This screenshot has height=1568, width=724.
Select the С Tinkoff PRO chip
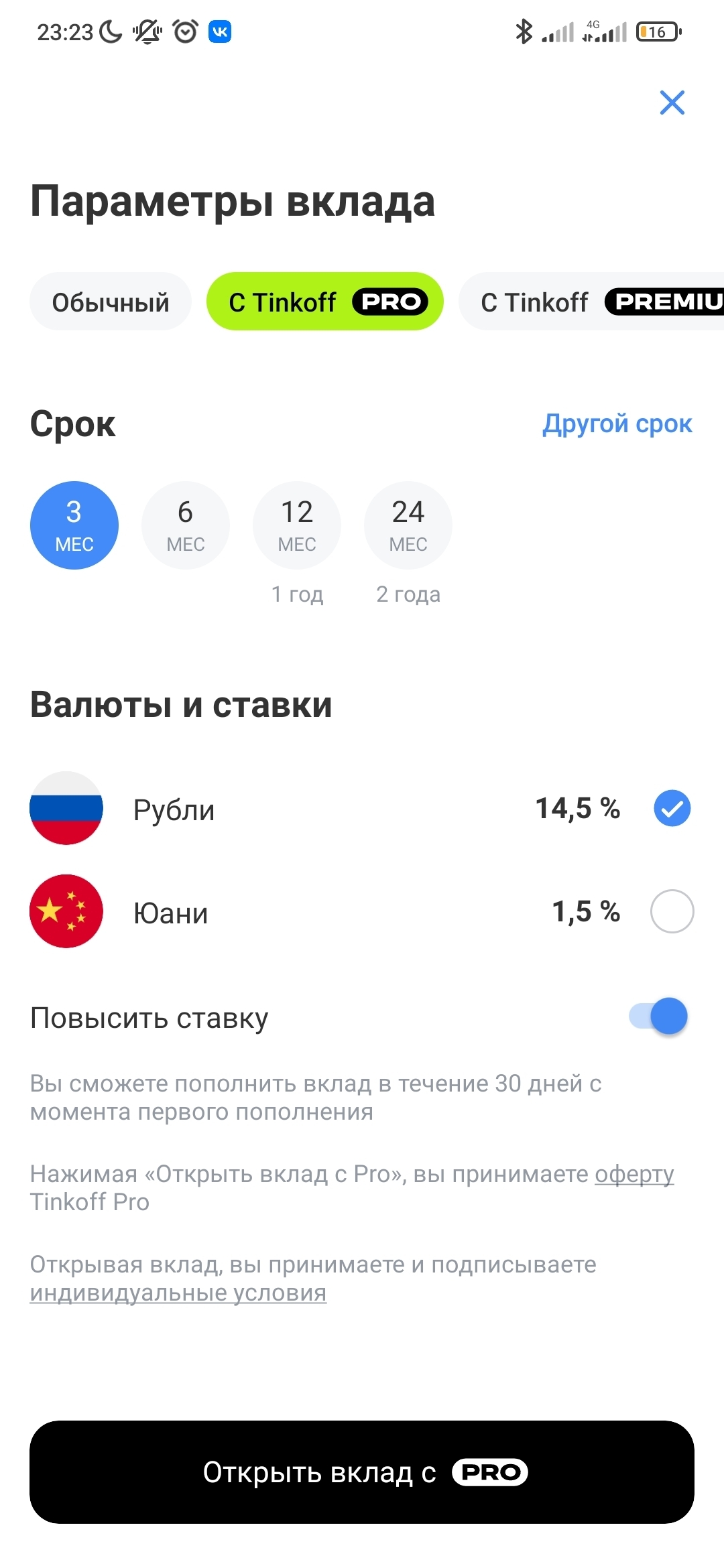[x=325, y=302]
